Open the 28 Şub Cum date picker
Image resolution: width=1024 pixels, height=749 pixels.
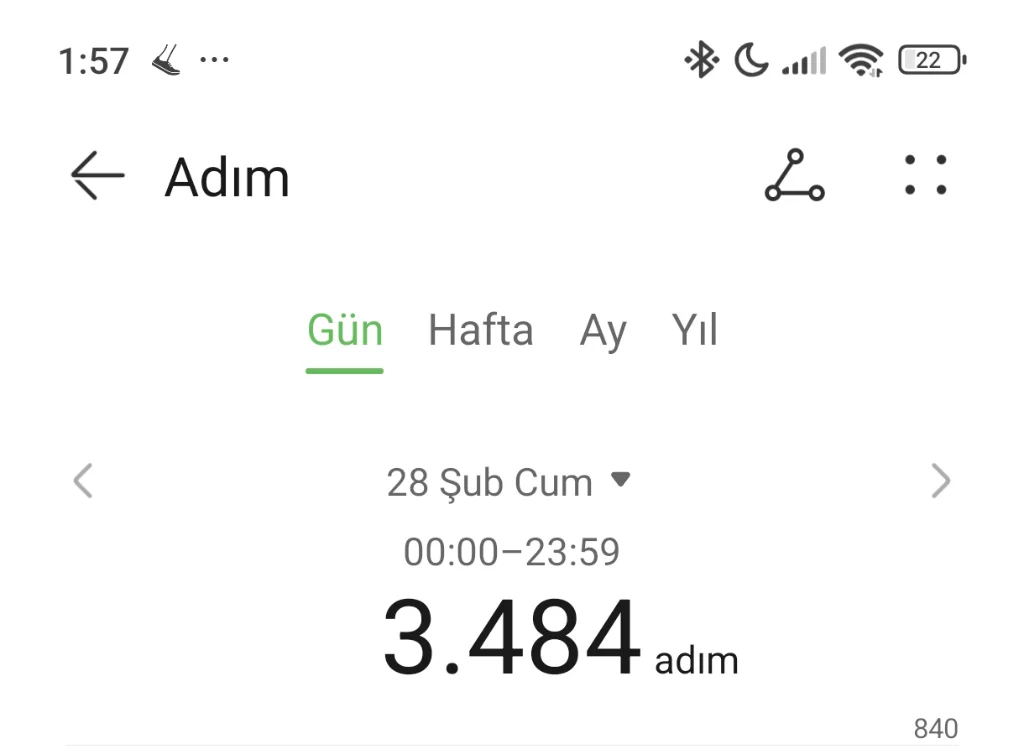point(508,483)
